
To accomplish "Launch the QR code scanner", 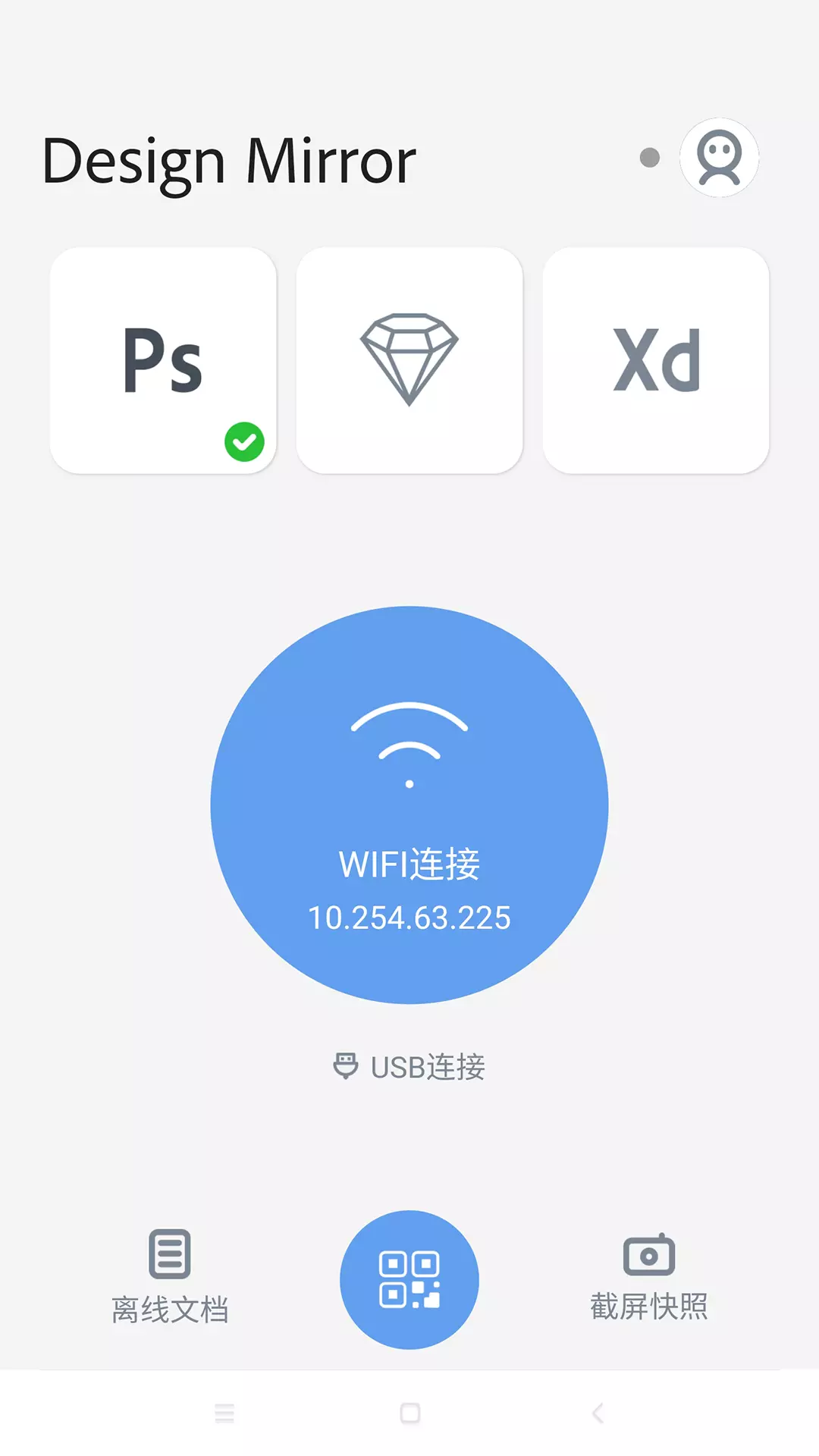I will pyautogui.click(x=409, y=1279).
